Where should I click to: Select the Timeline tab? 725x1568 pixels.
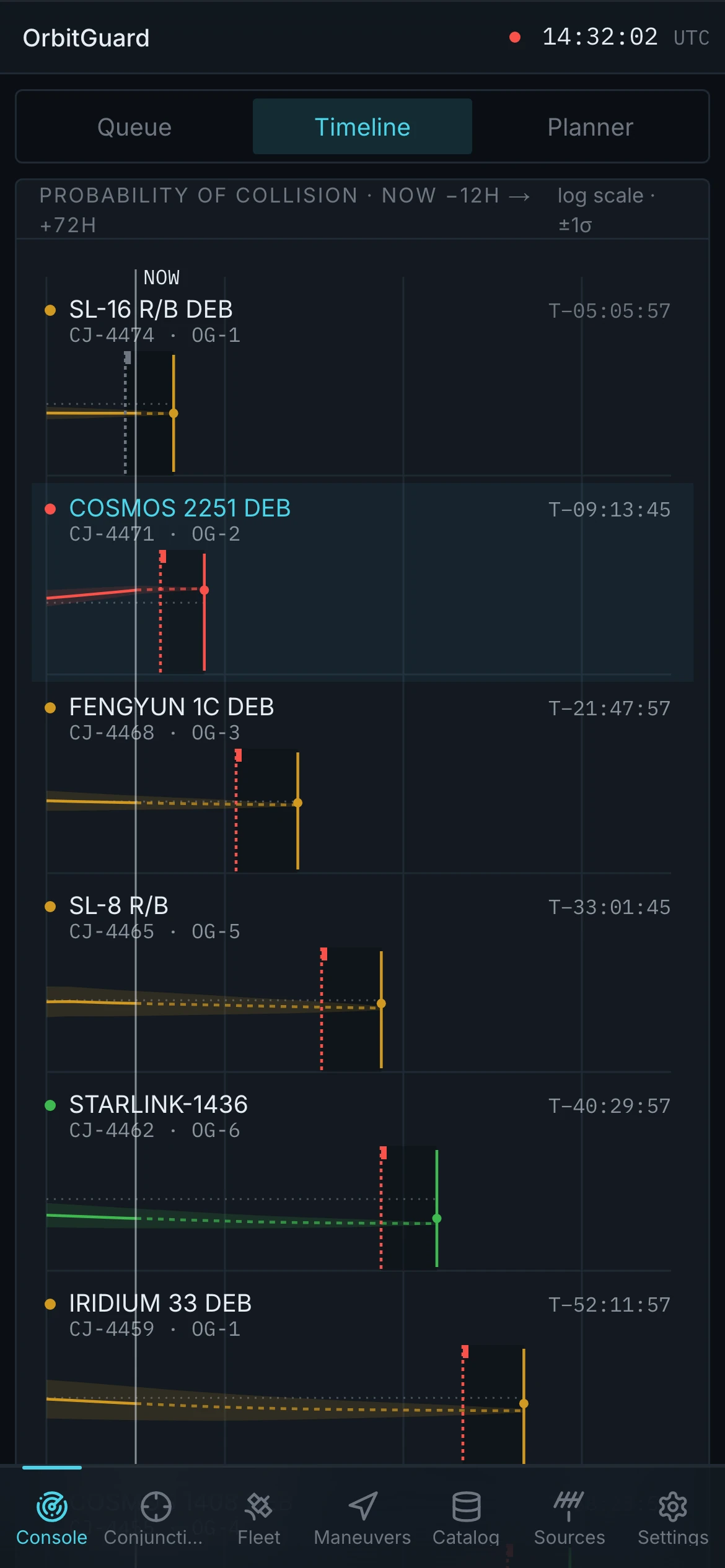tap(362, 126)
